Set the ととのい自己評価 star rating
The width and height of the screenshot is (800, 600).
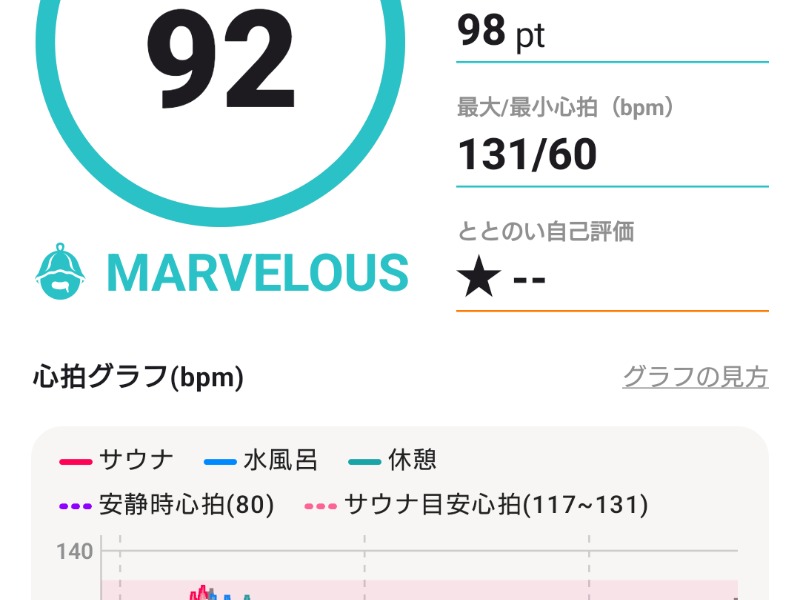tap(502, 278)
